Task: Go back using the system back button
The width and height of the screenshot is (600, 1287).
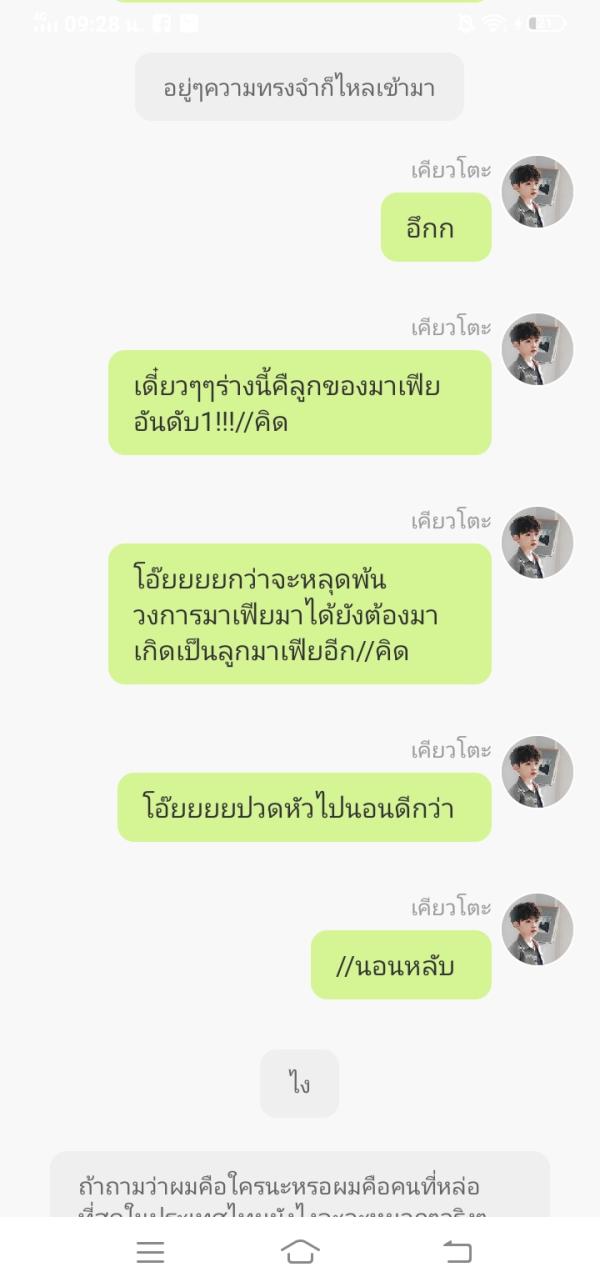Action: 456,1251
